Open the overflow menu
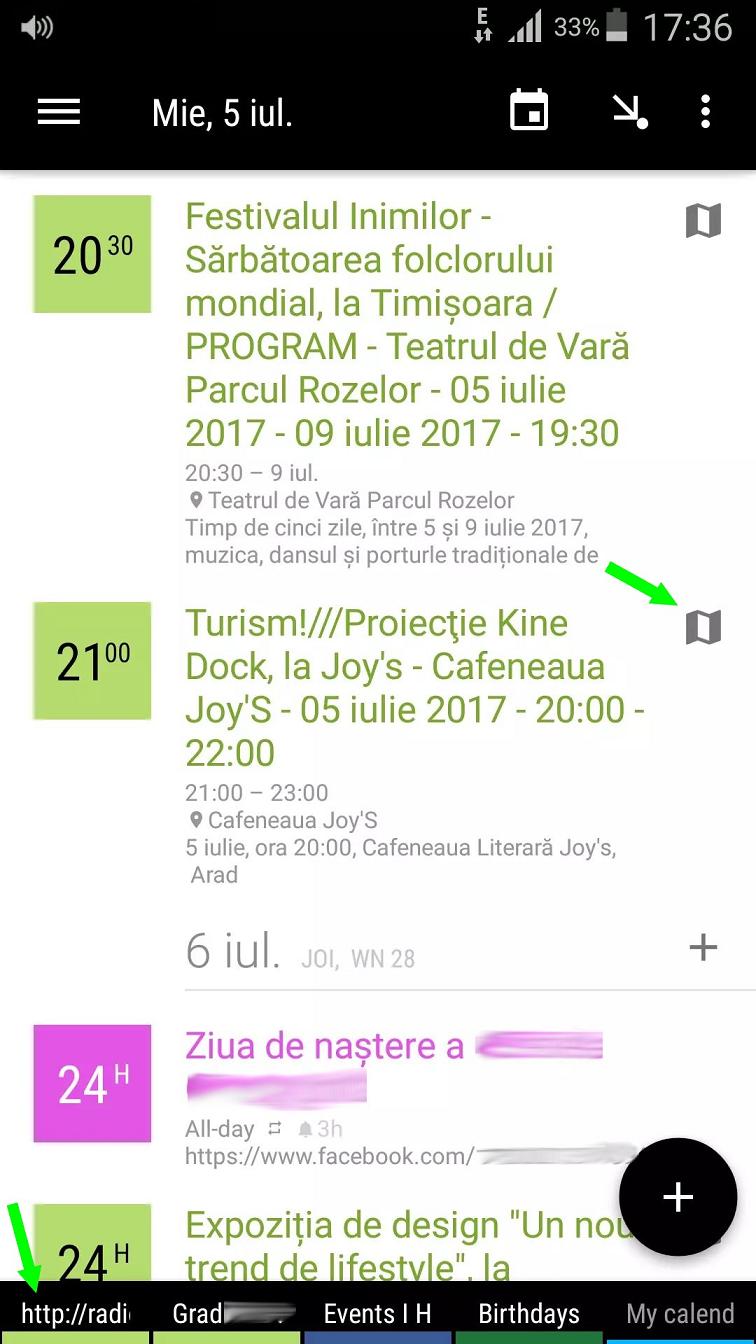Screen dimensions: 756x1344 point(705,112)
